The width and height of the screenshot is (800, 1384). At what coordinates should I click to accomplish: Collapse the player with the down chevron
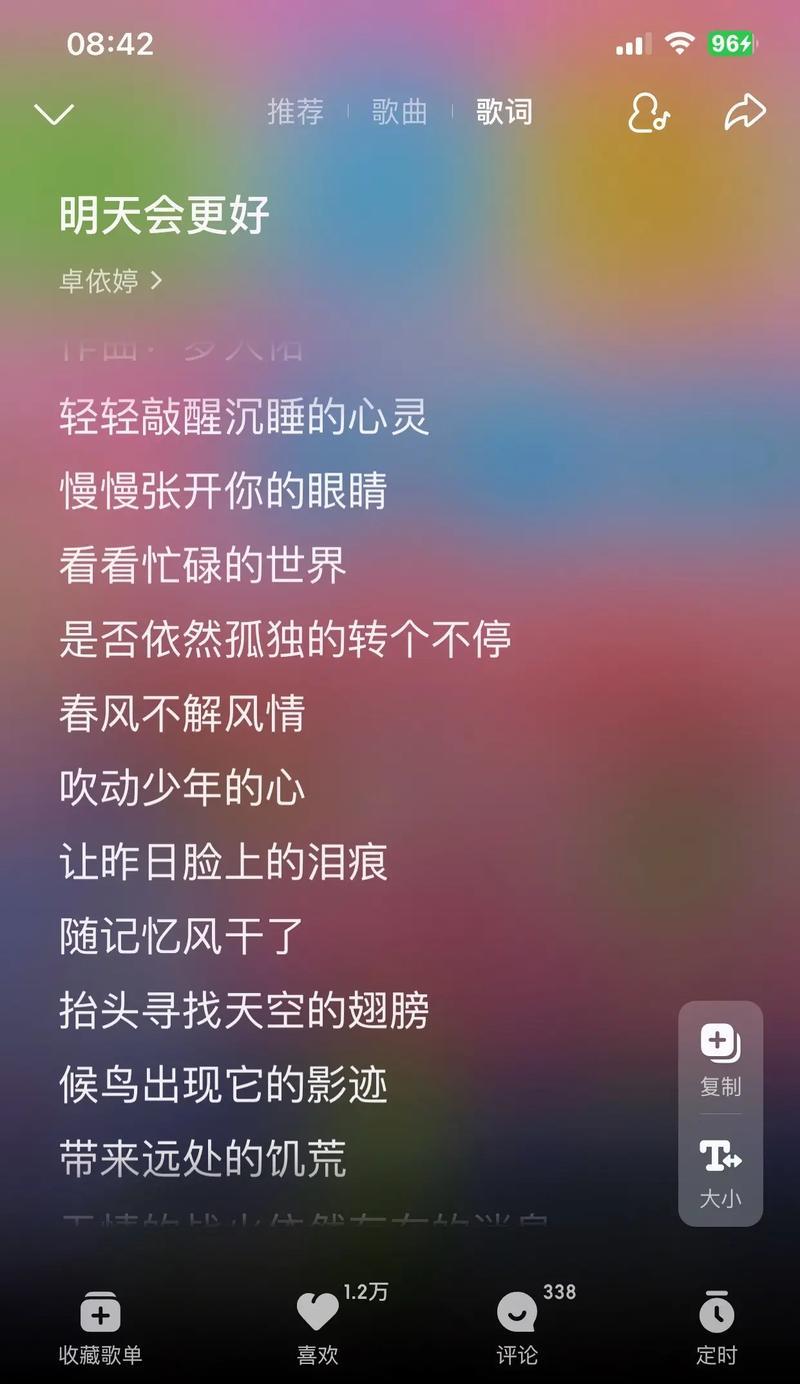coord(54,113)
